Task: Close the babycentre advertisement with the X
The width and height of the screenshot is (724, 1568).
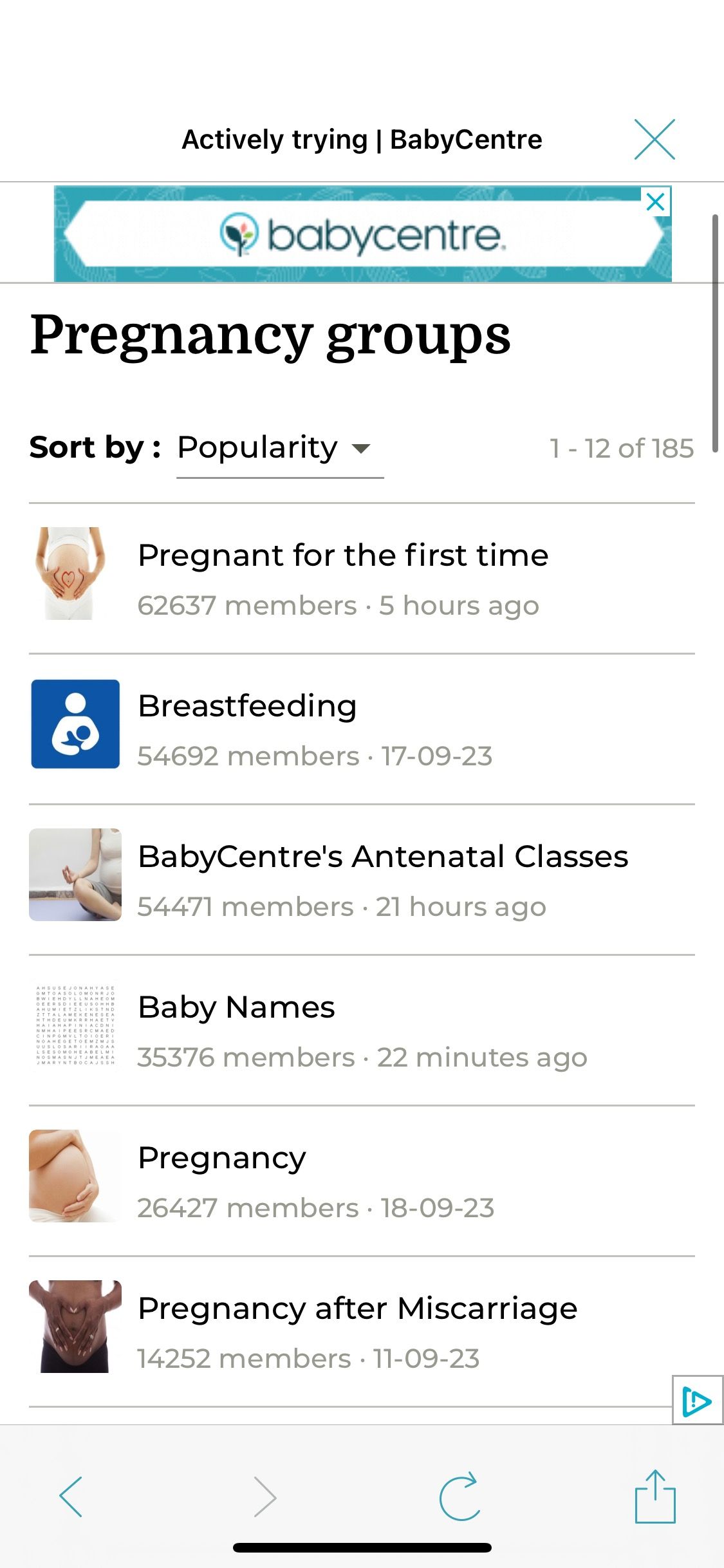Action: pyautogui.click(x=655, y=201)
